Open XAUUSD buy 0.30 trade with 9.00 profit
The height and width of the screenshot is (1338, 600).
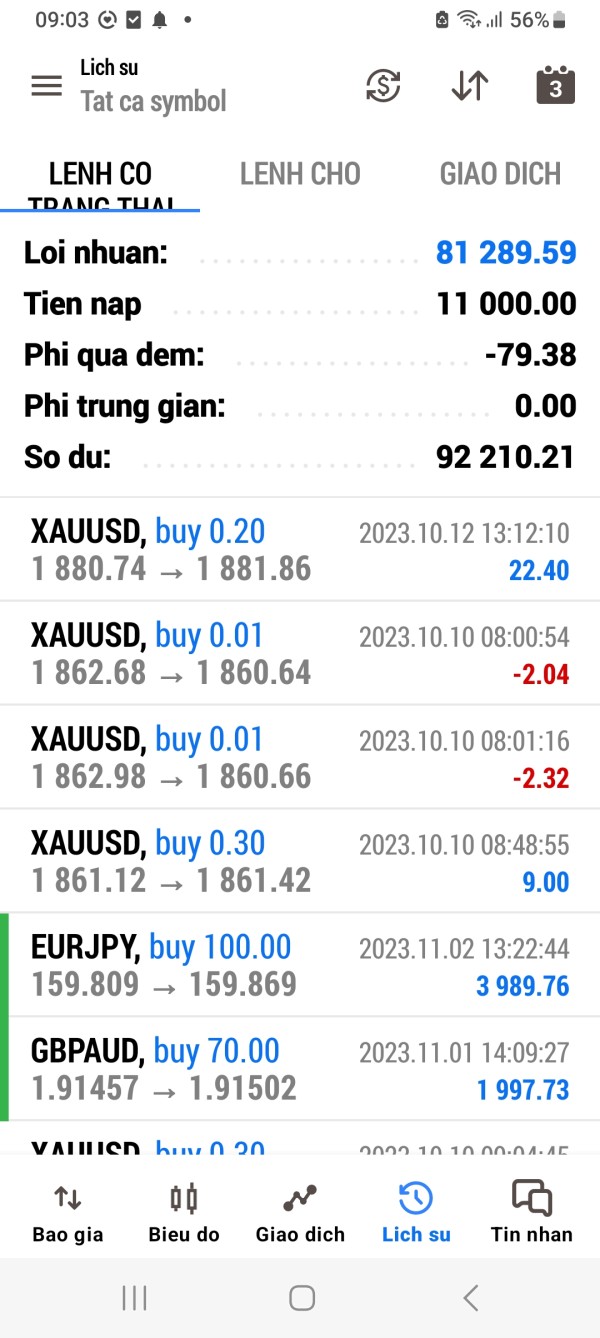coord(300,862)
